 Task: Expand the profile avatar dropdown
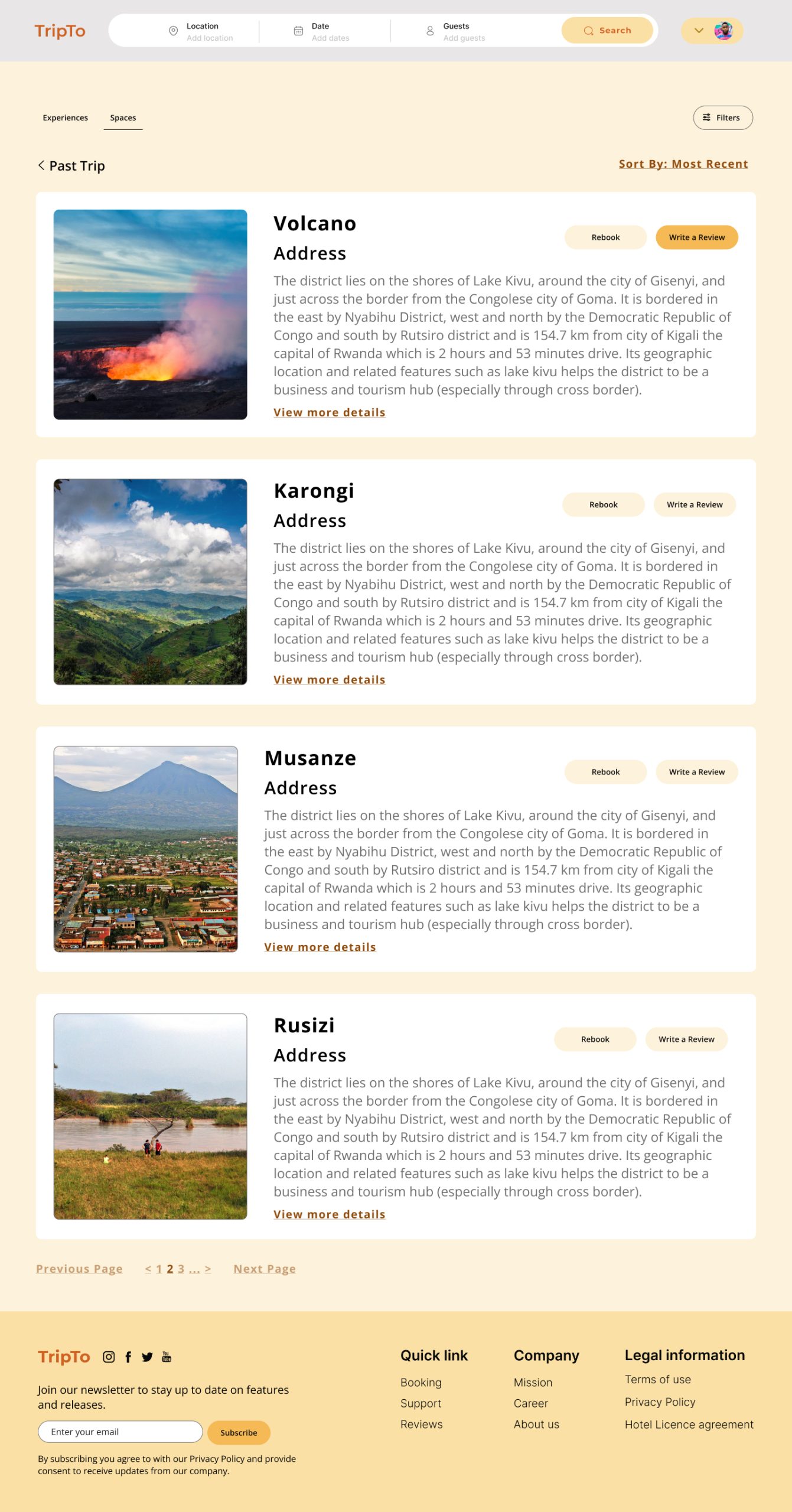(x=712, y=31)
